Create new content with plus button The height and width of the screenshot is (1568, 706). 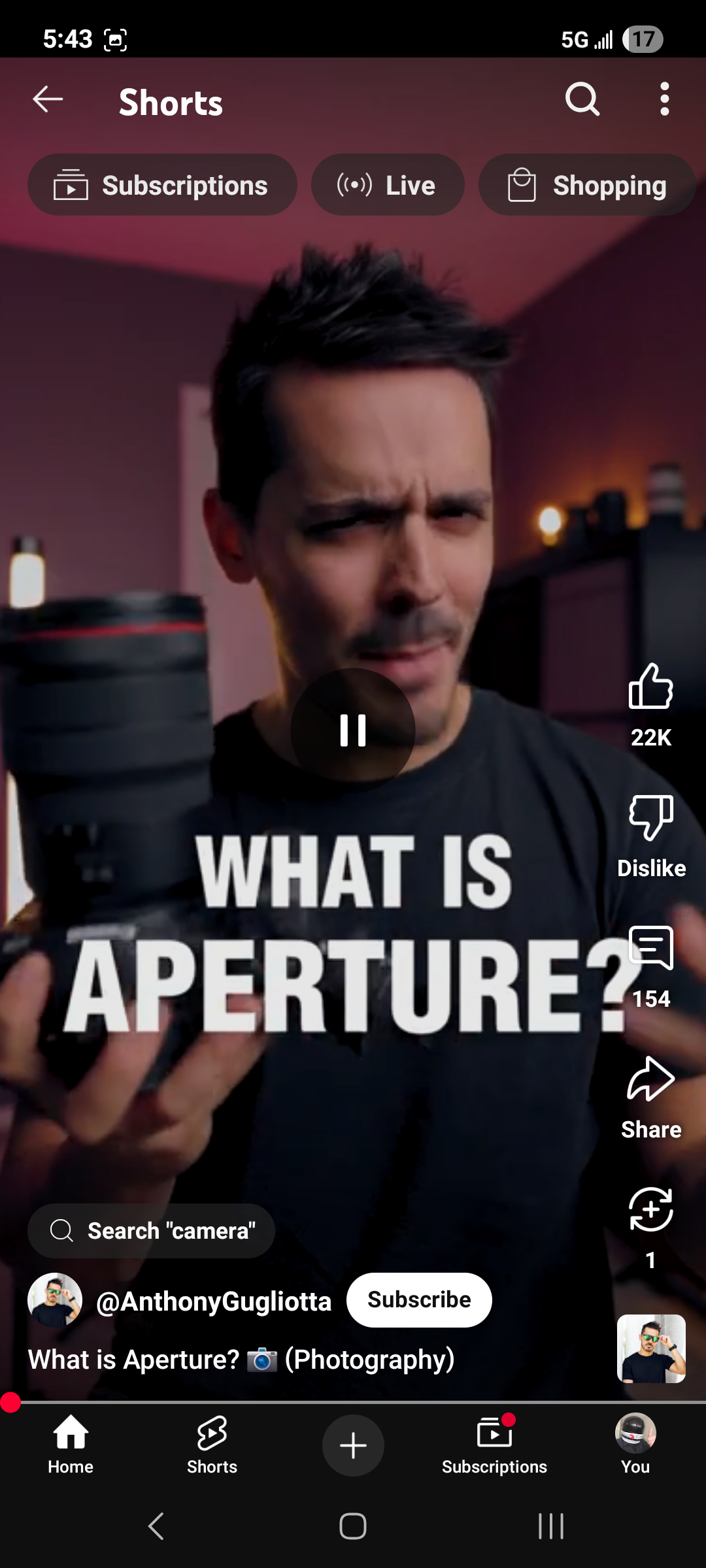[x=353, y=1445]
